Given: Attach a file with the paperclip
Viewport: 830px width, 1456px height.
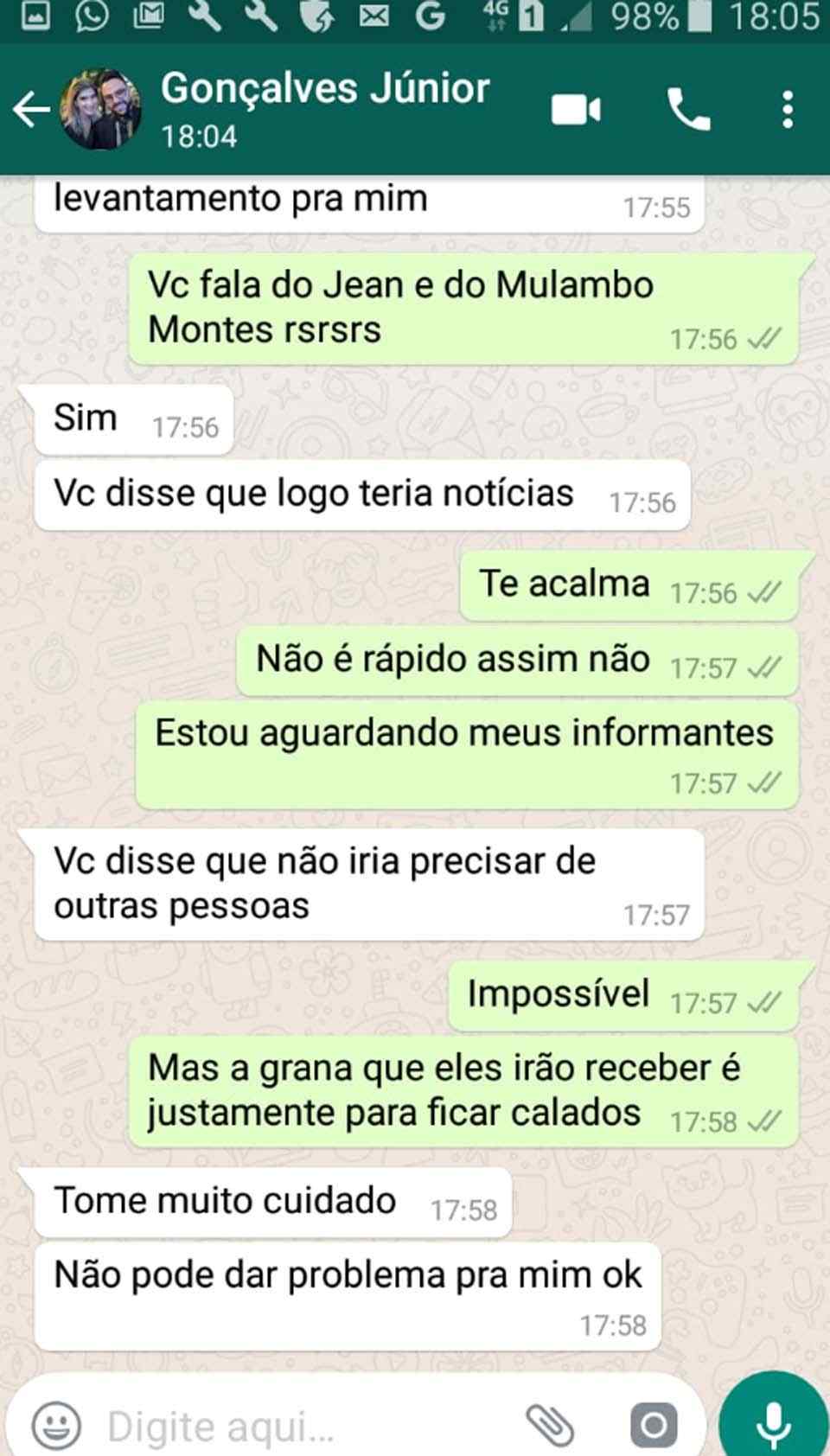Looking at the screenshot, I should pyautogui.click(x=550, y=1424).
